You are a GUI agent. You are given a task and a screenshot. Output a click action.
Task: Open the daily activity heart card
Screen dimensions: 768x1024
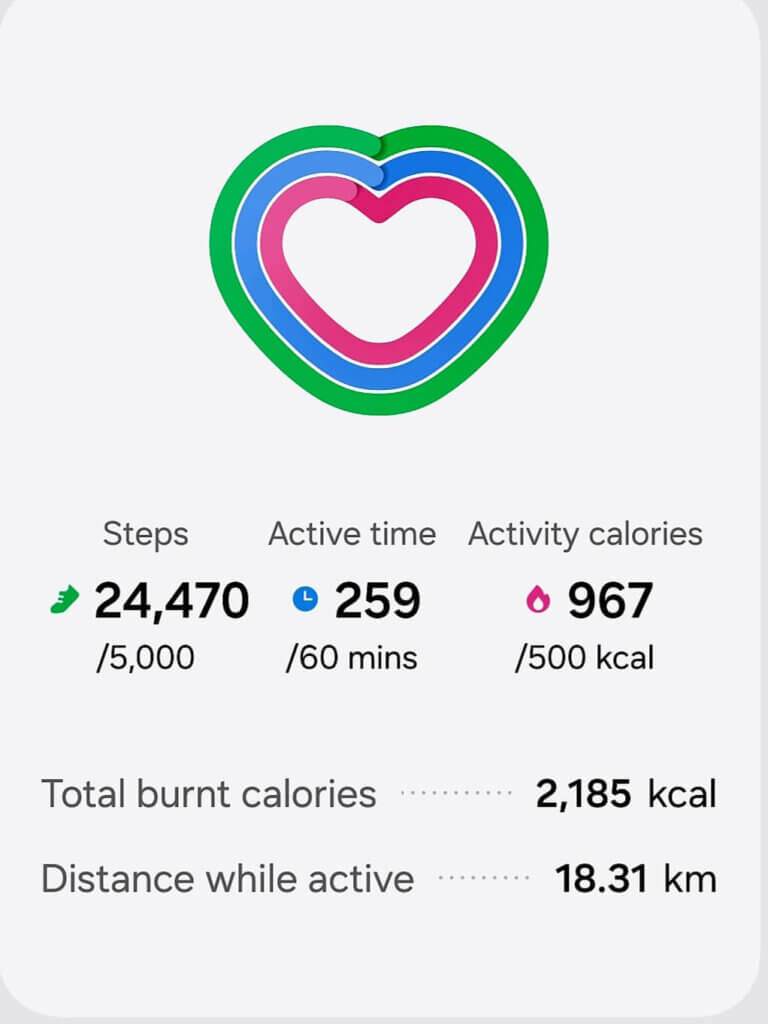[x=379, y=270]
